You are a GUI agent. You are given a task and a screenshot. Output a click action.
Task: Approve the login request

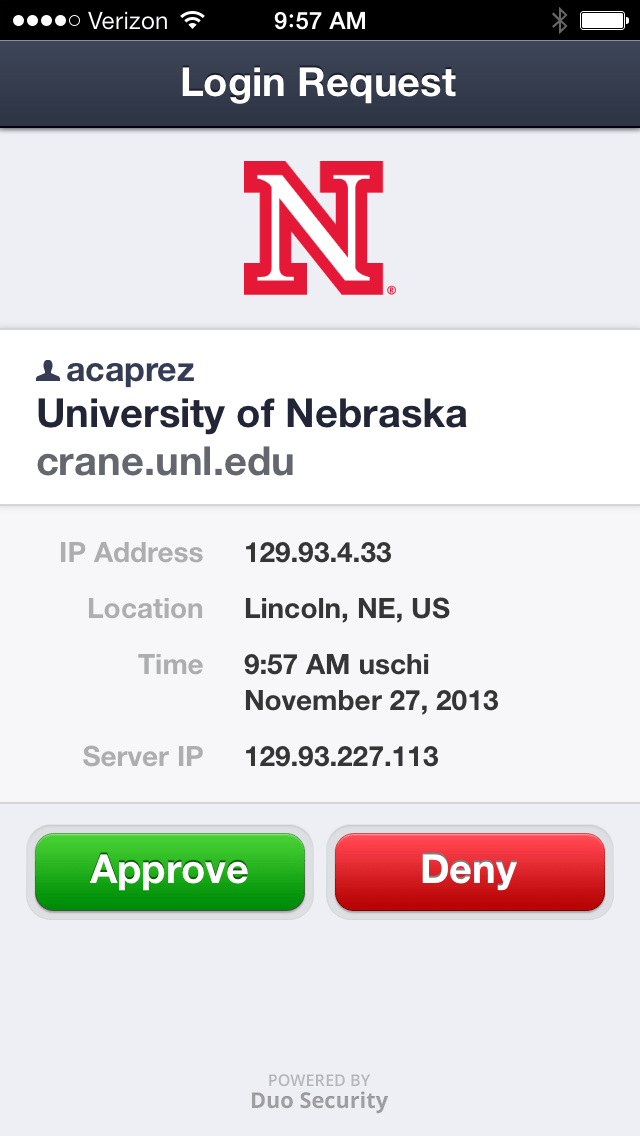tap(170, 871)
